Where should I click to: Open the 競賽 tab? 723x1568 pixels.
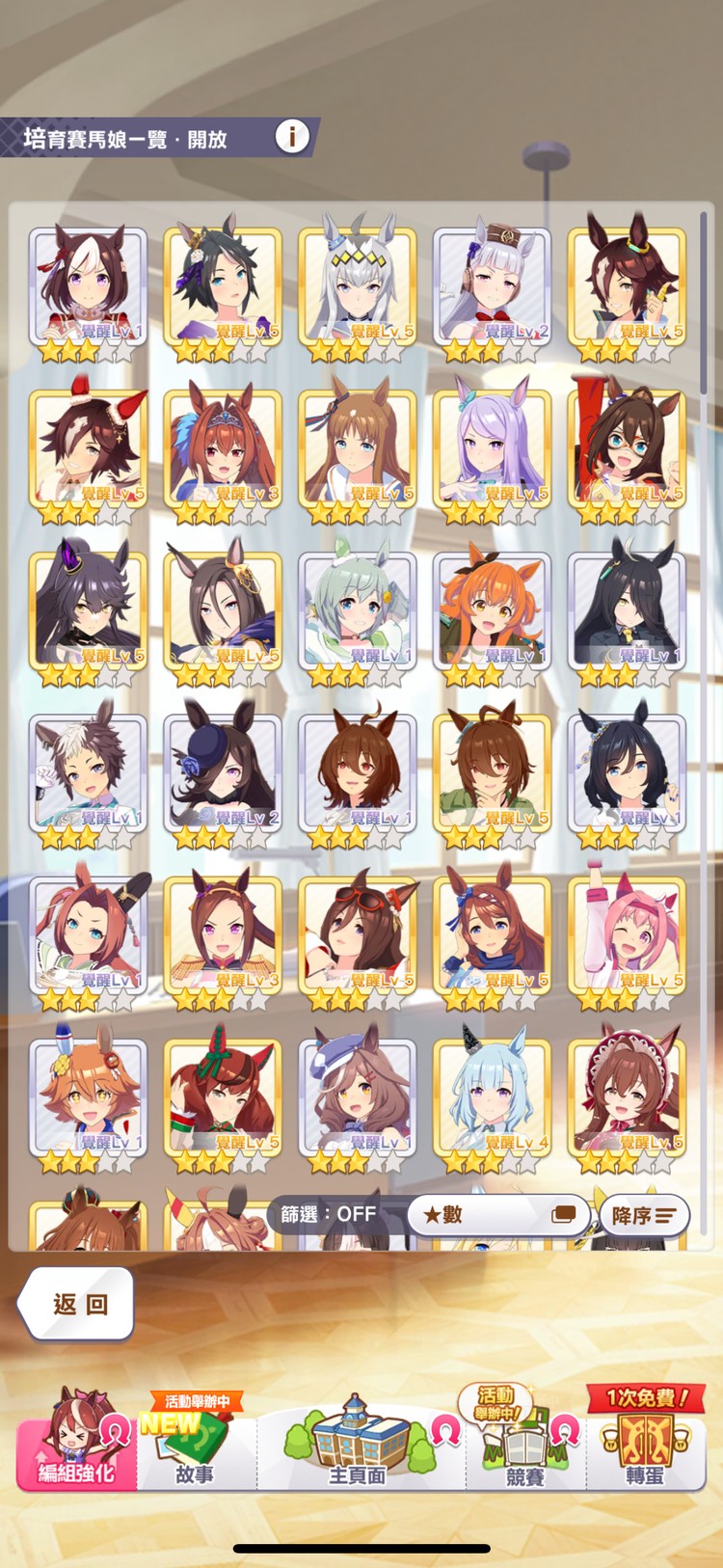click(x=524, y=1446)
